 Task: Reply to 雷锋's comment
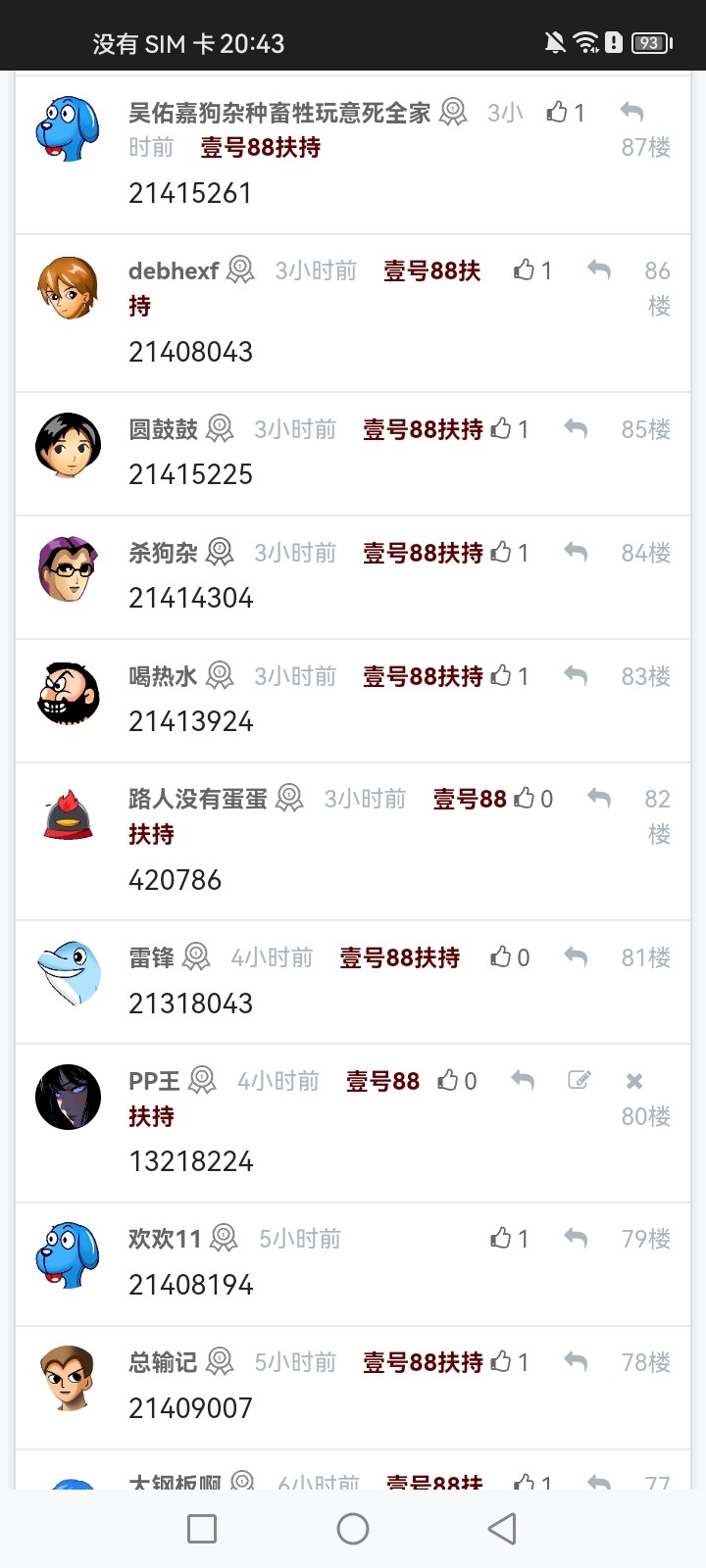[x=576, y=957]
